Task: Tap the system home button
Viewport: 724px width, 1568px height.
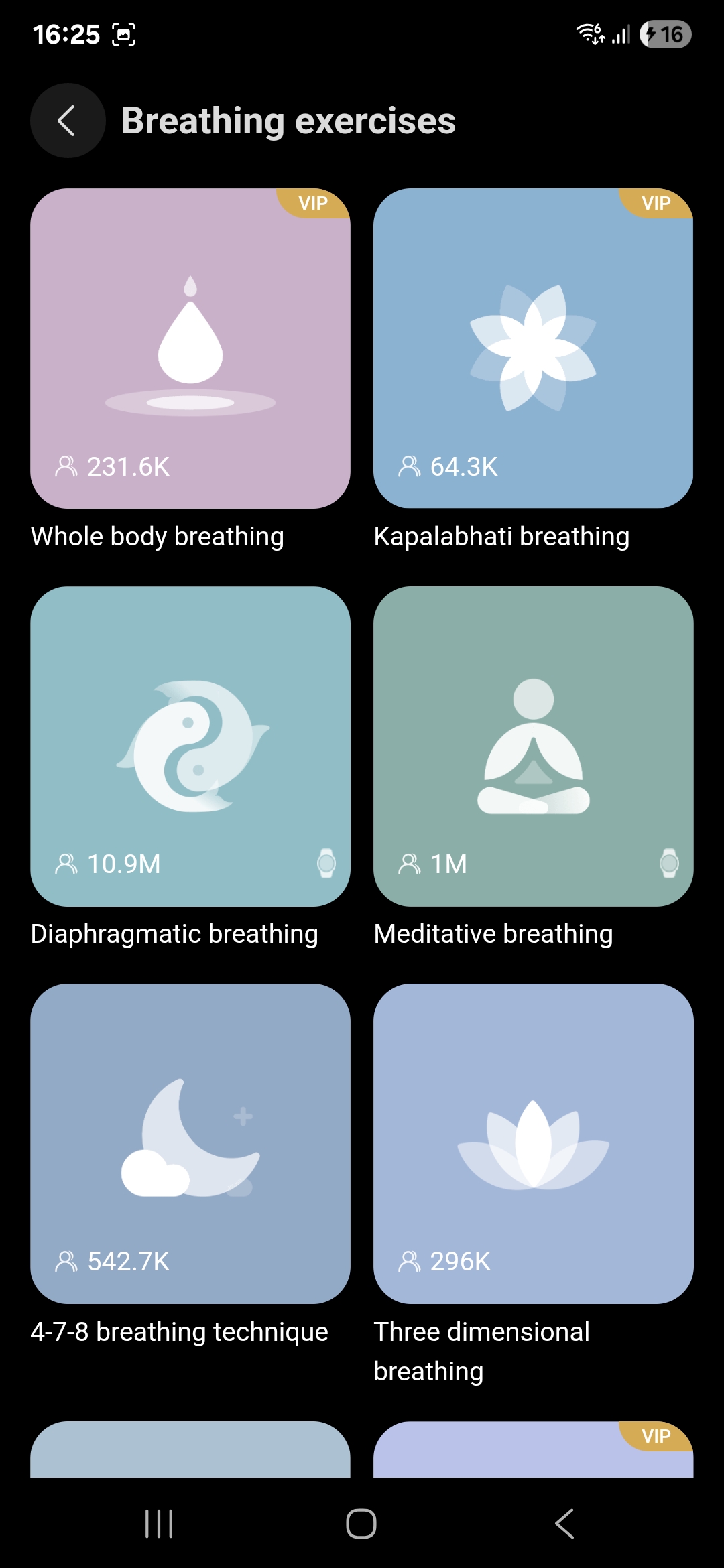Action: 361,1524
